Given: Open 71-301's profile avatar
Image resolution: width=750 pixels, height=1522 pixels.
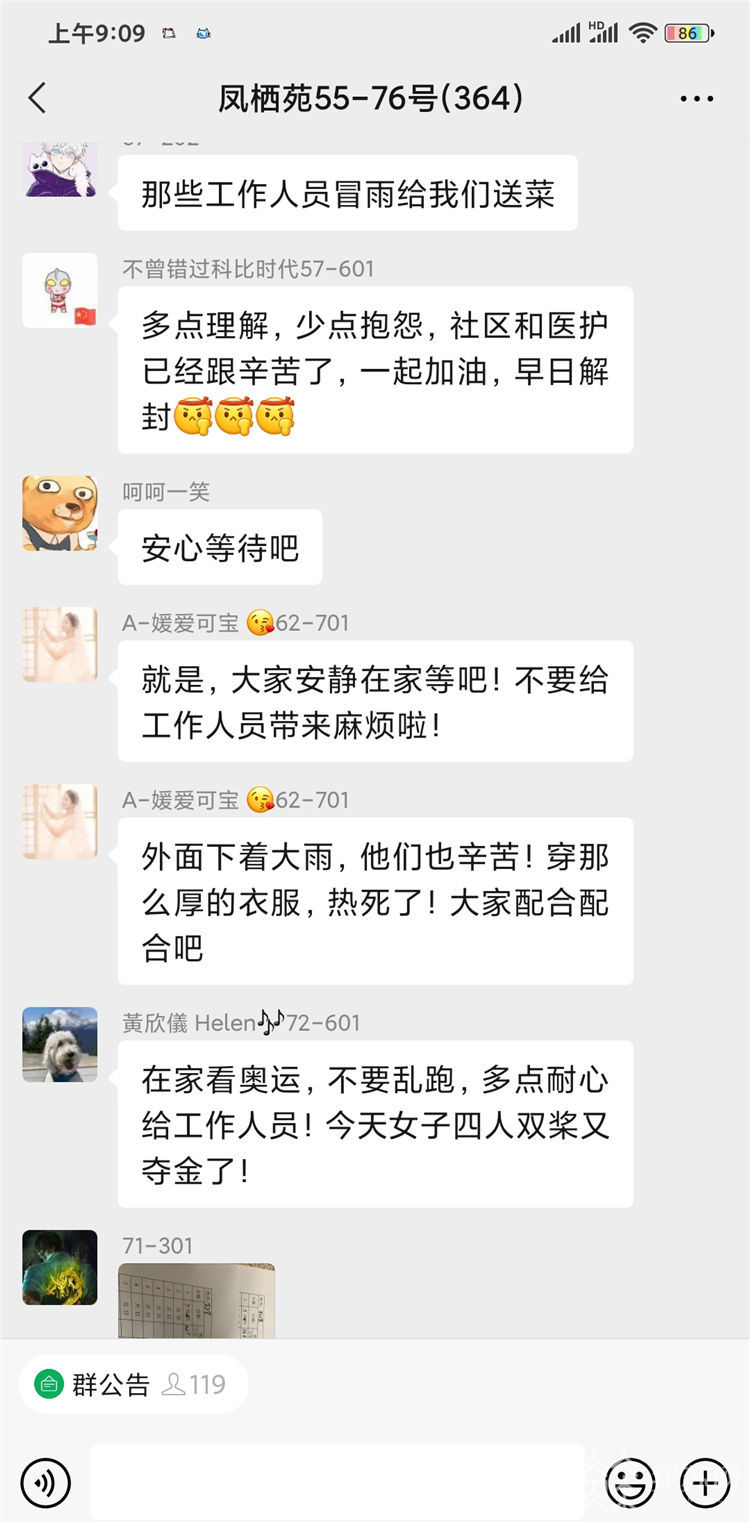Looking at the screenshot, I should [x=60, y=1267].
